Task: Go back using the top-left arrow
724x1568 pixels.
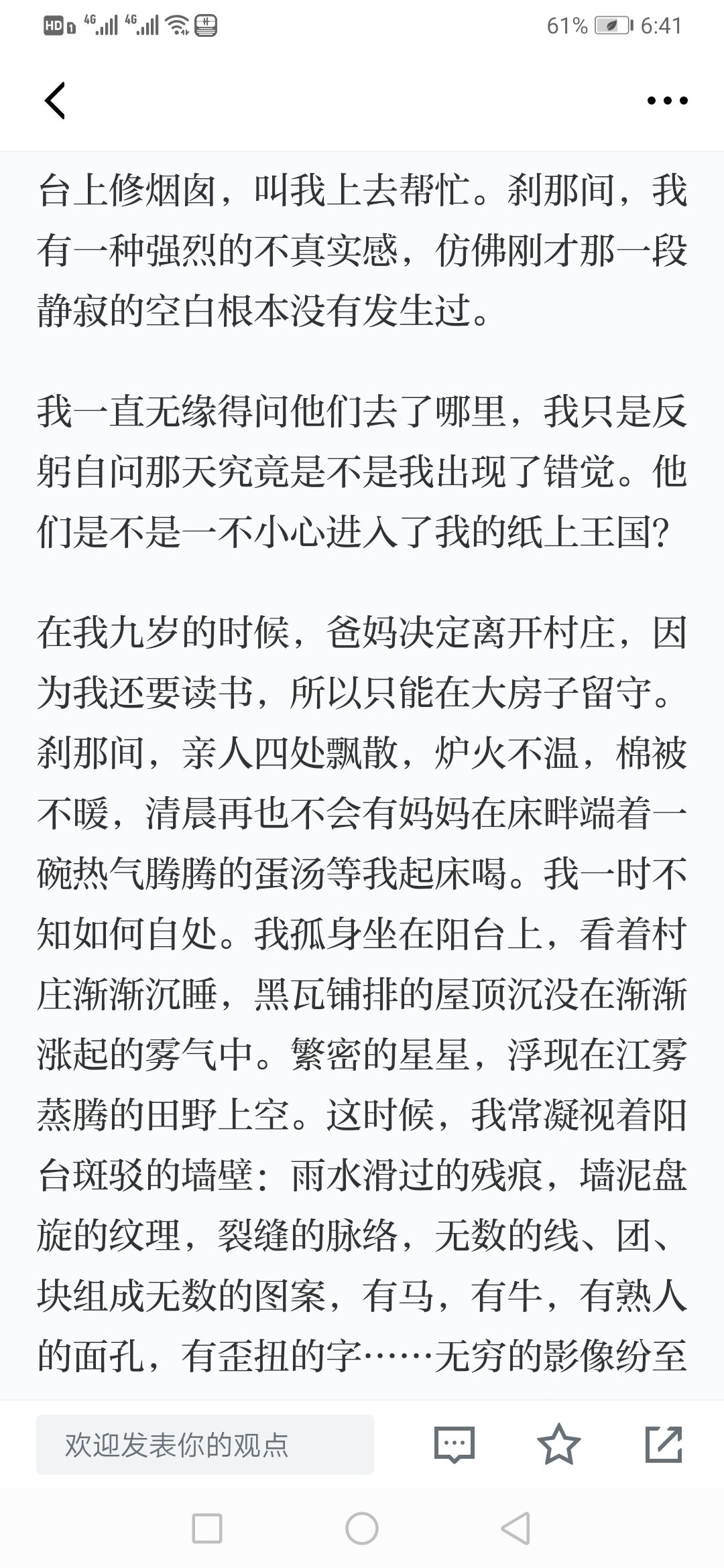Action: (55, 101)
